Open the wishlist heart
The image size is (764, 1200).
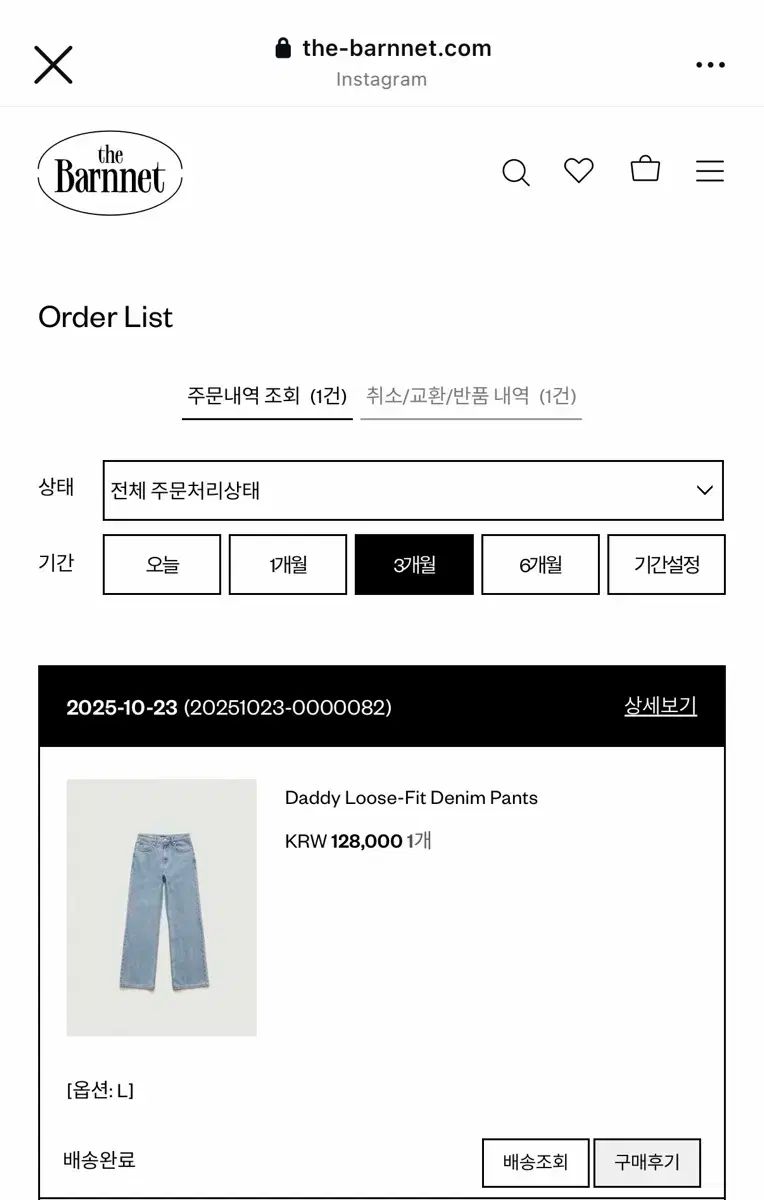[x=579, y=171]
